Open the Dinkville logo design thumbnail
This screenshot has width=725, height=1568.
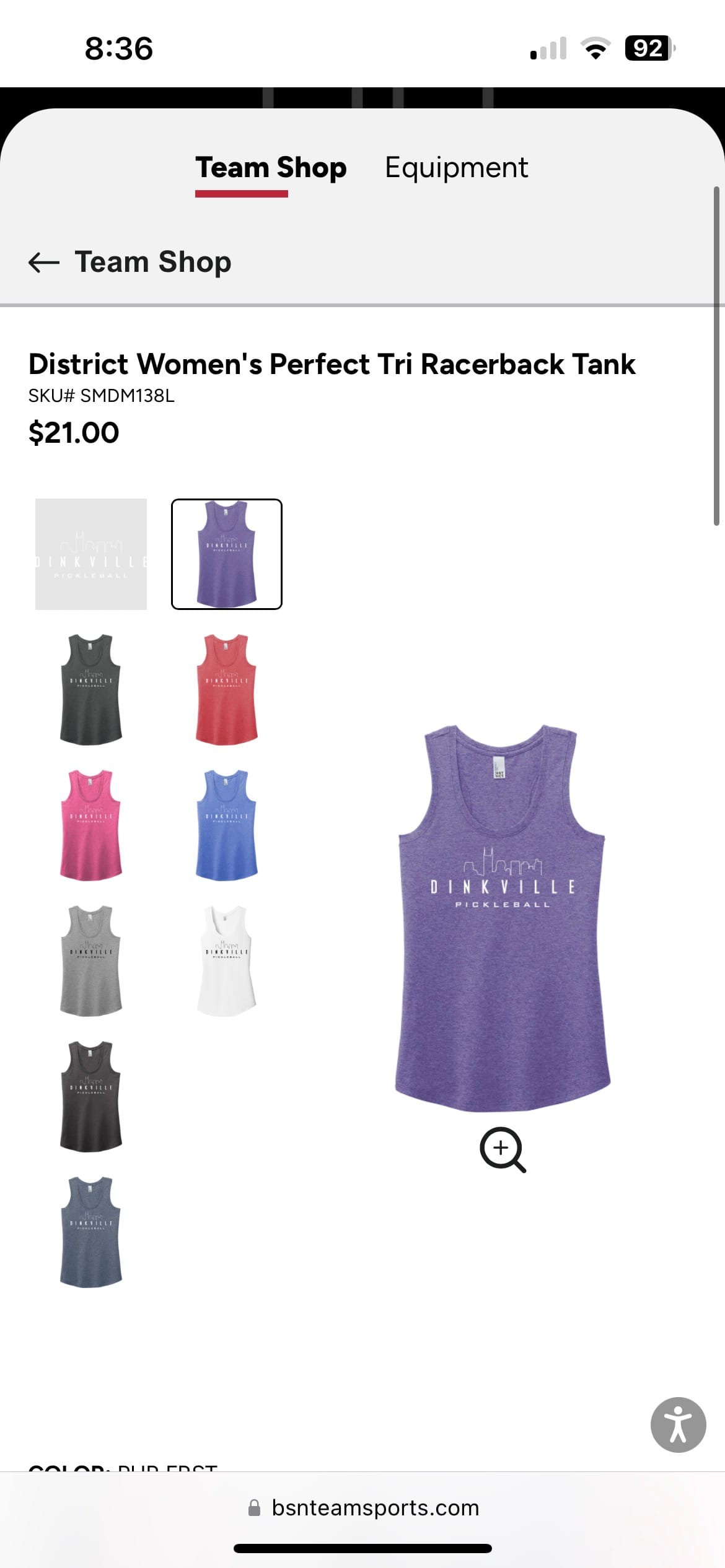(x=91, y=554)
